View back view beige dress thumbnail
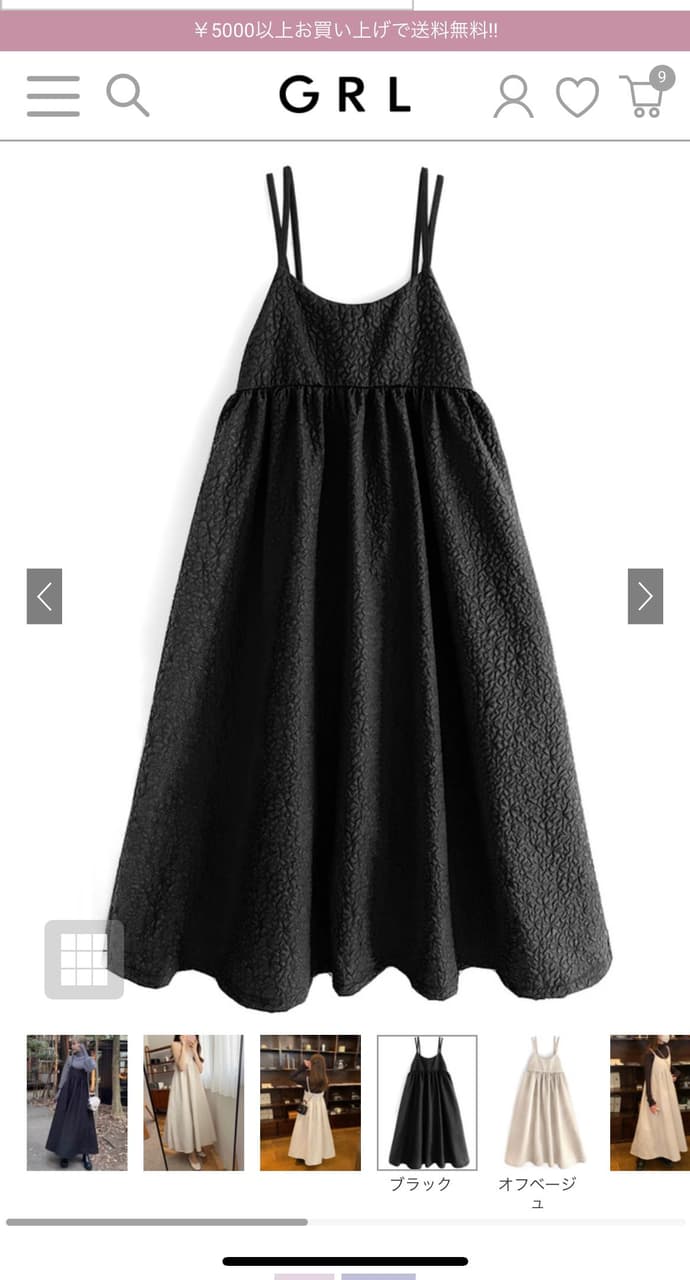Viewport: 690px width, 1280px height. 310,1102
